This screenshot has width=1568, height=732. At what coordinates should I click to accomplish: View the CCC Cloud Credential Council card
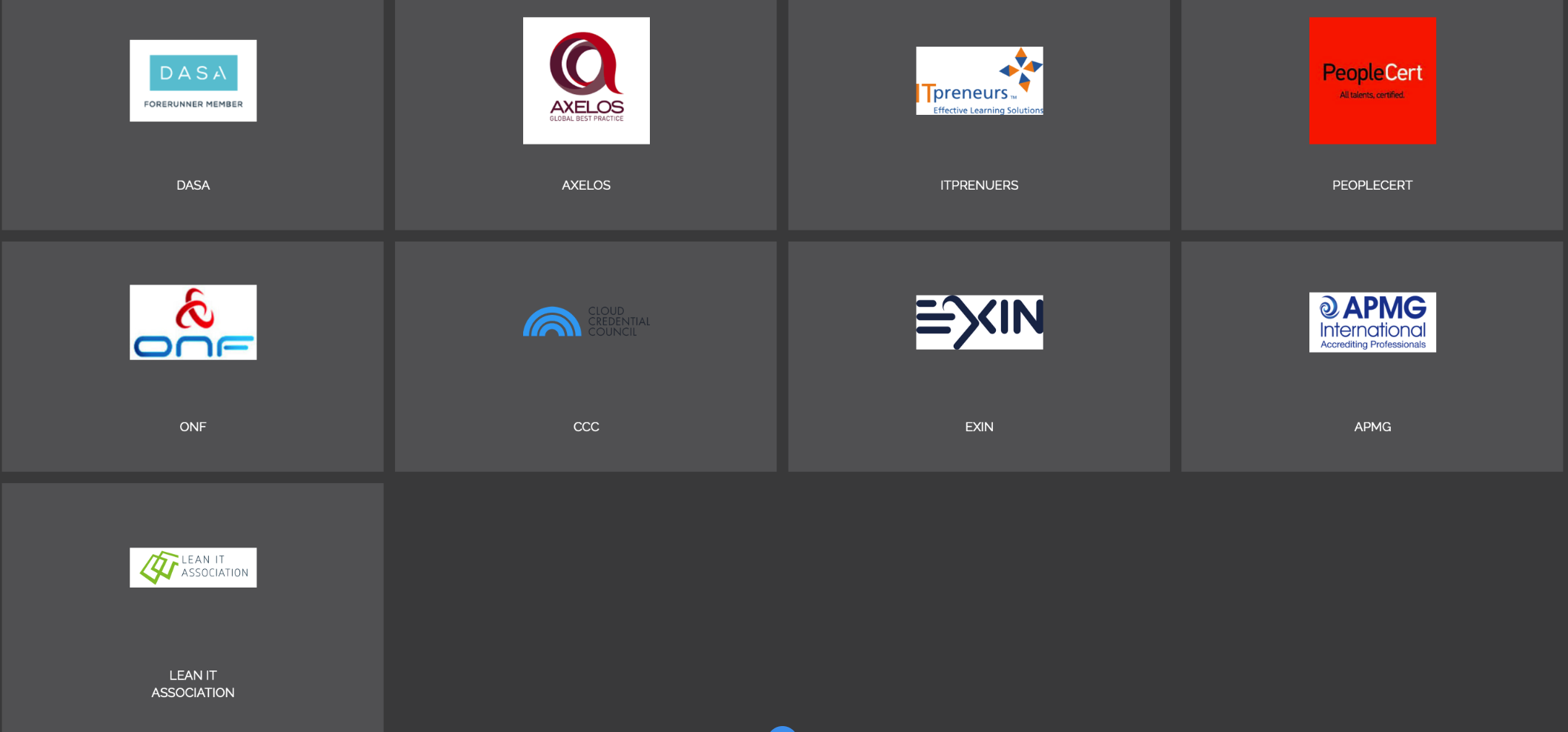pyautogui.click(x=585, y=356)
